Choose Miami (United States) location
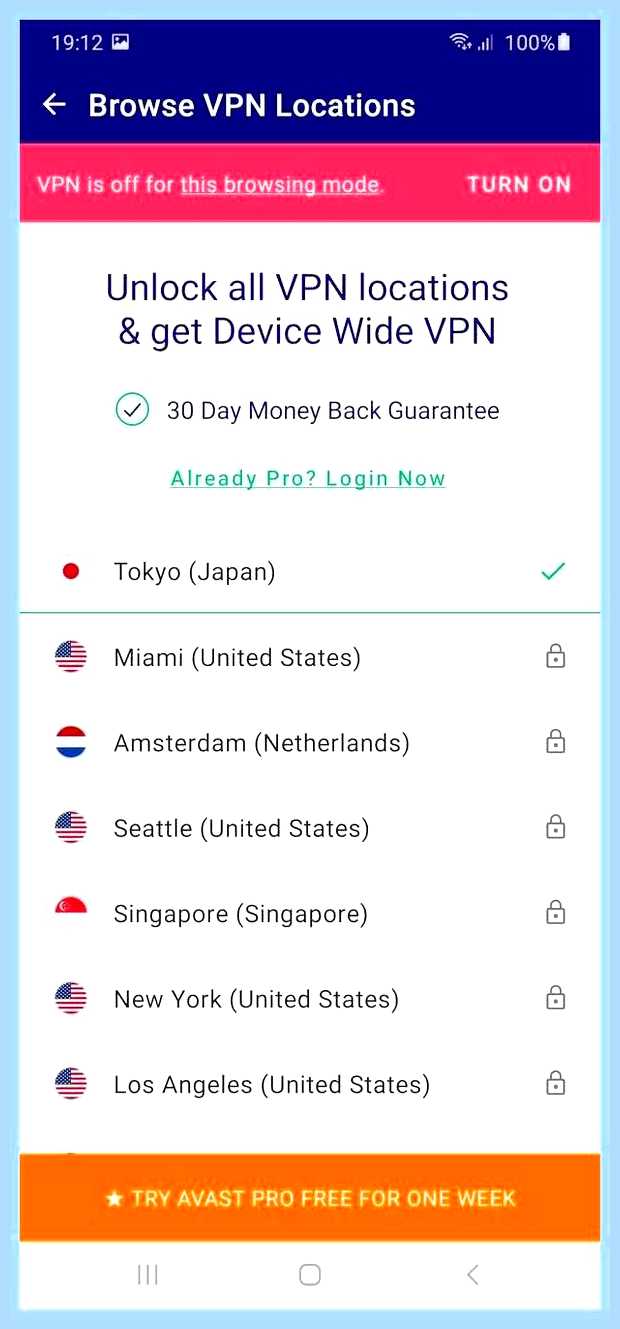The height and width of the screenshot is (1329, 620). pyautogui.click(x=310, y=657)
